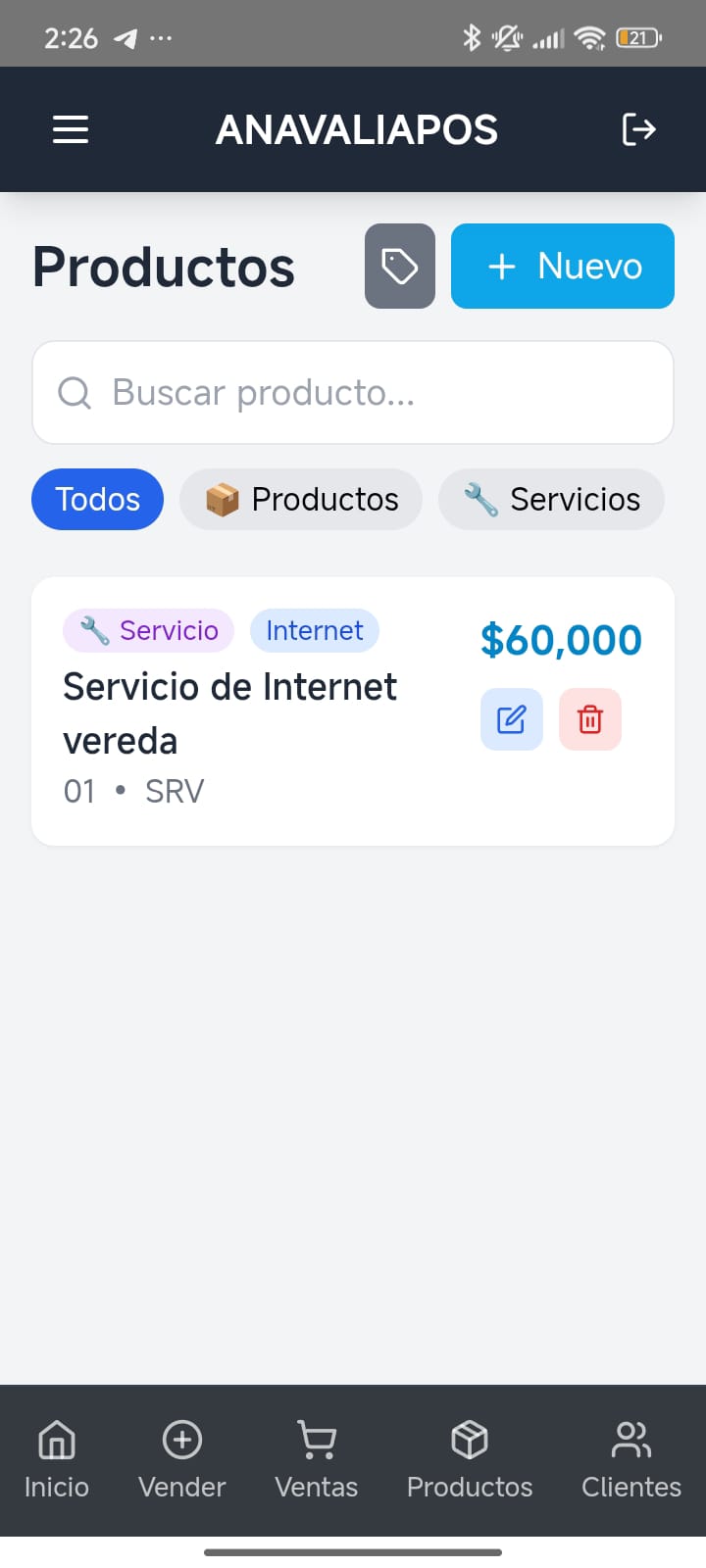Open the Vender screen from bottom navigation

point(181,1460)
